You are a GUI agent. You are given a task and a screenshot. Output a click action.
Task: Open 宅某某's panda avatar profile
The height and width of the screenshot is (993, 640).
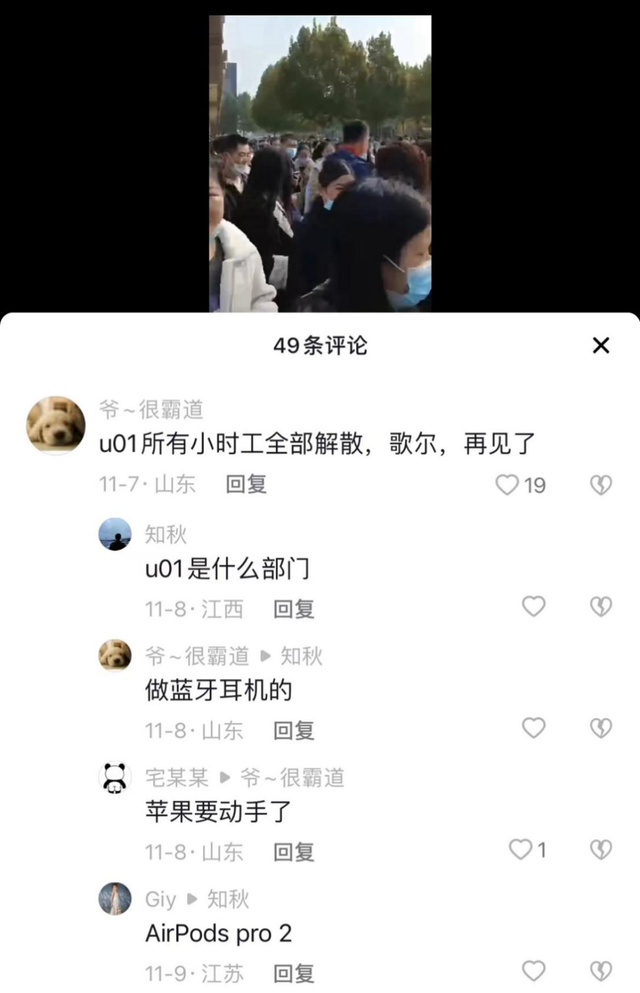click(x=115, y=777)
